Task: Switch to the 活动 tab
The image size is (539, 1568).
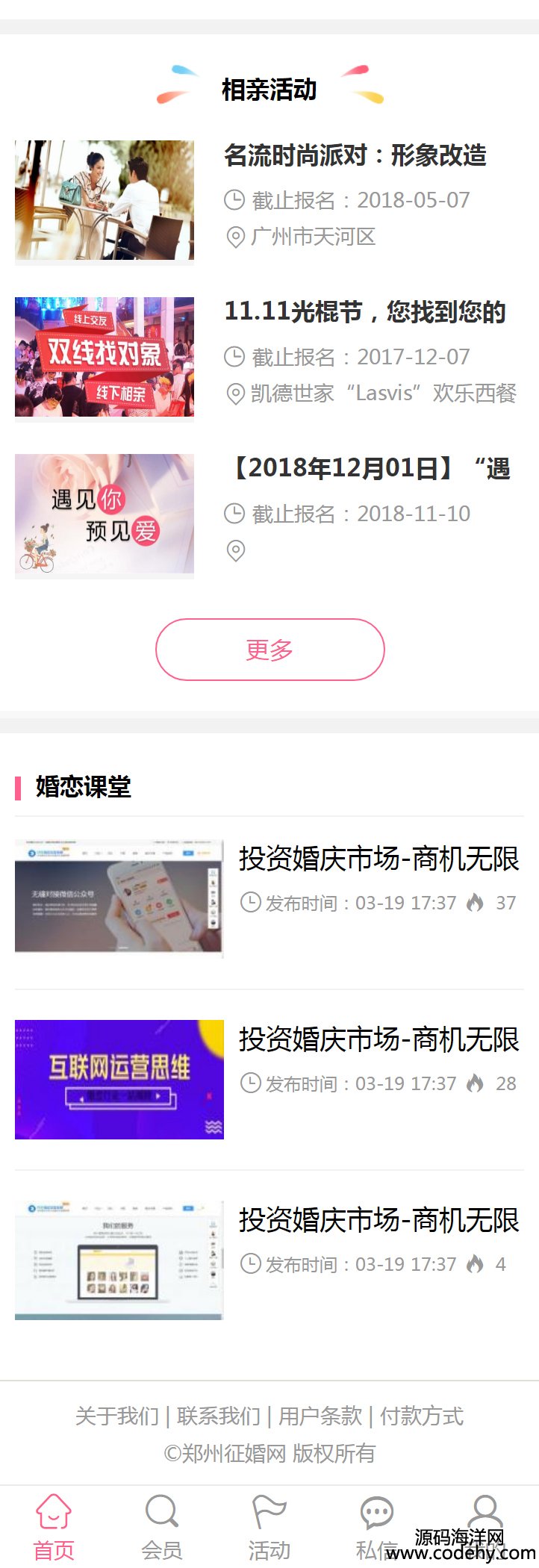Action: point(269,1528)
